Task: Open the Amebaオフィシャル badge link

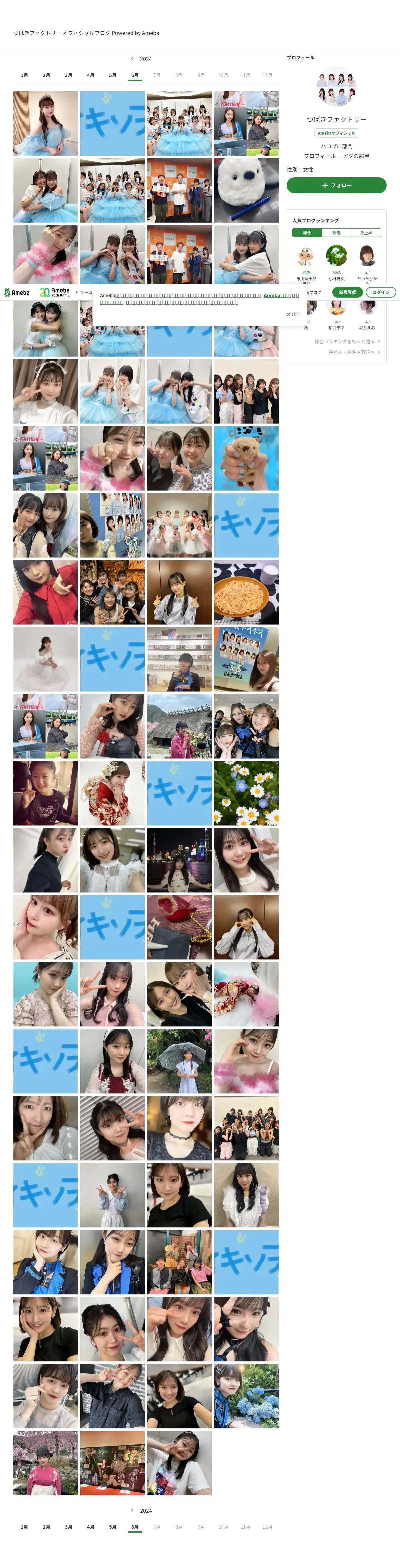Action: (336, 133)
